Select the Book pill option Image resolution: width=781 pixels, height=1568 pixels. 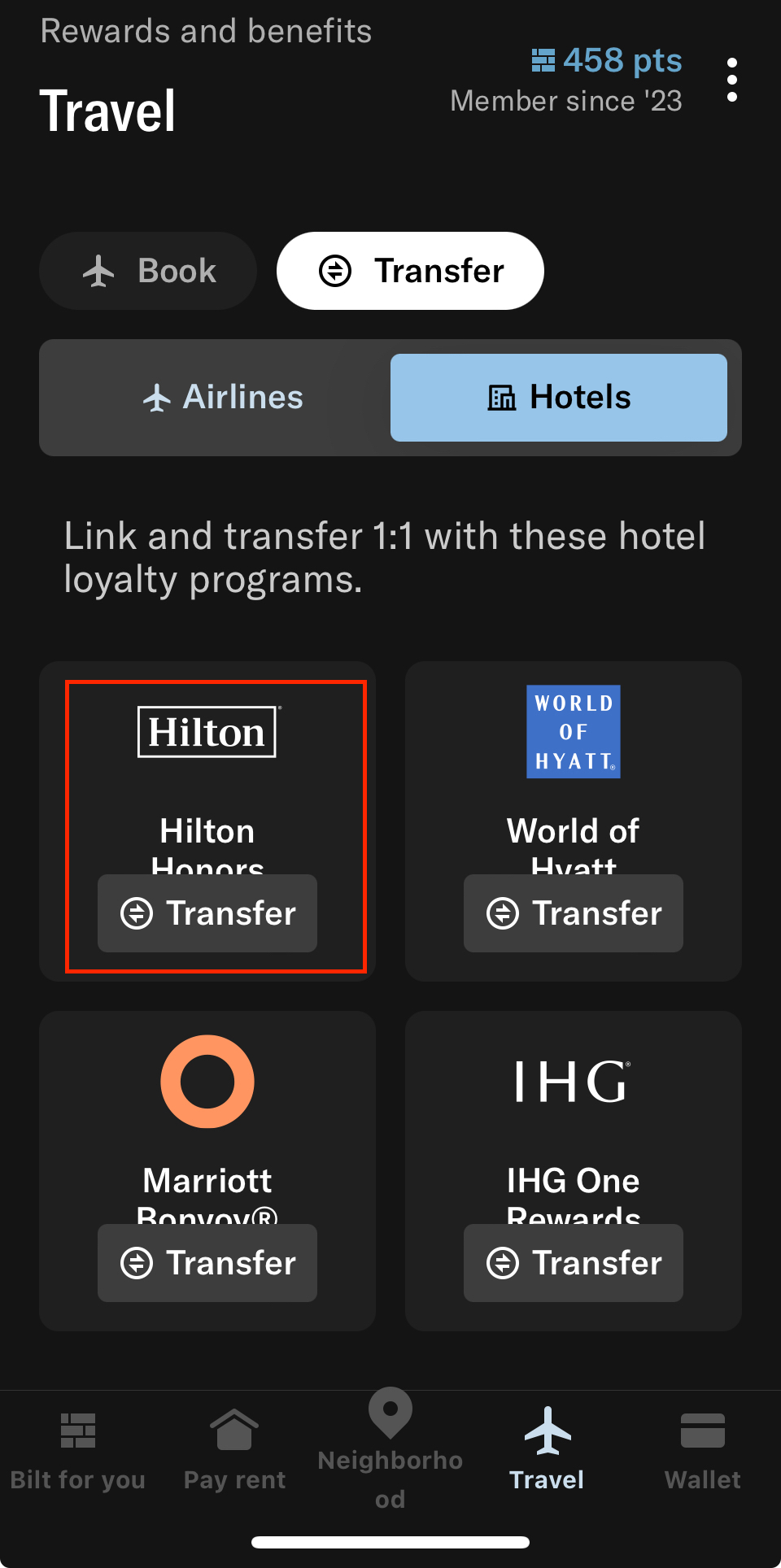pos(148,271)
